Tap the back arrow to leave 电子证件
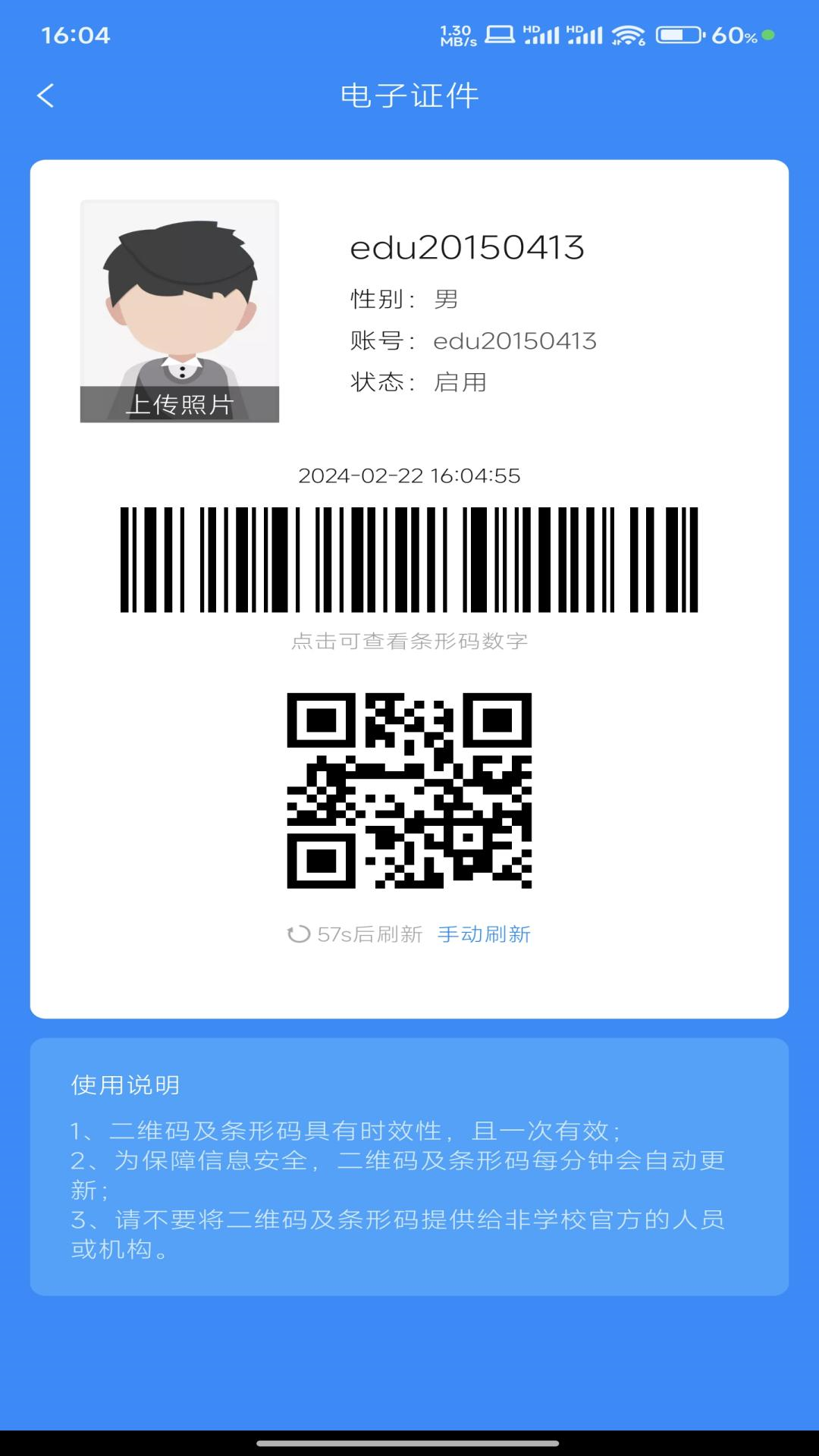This screenshot has height=1456, width=819. click(47, 94)
